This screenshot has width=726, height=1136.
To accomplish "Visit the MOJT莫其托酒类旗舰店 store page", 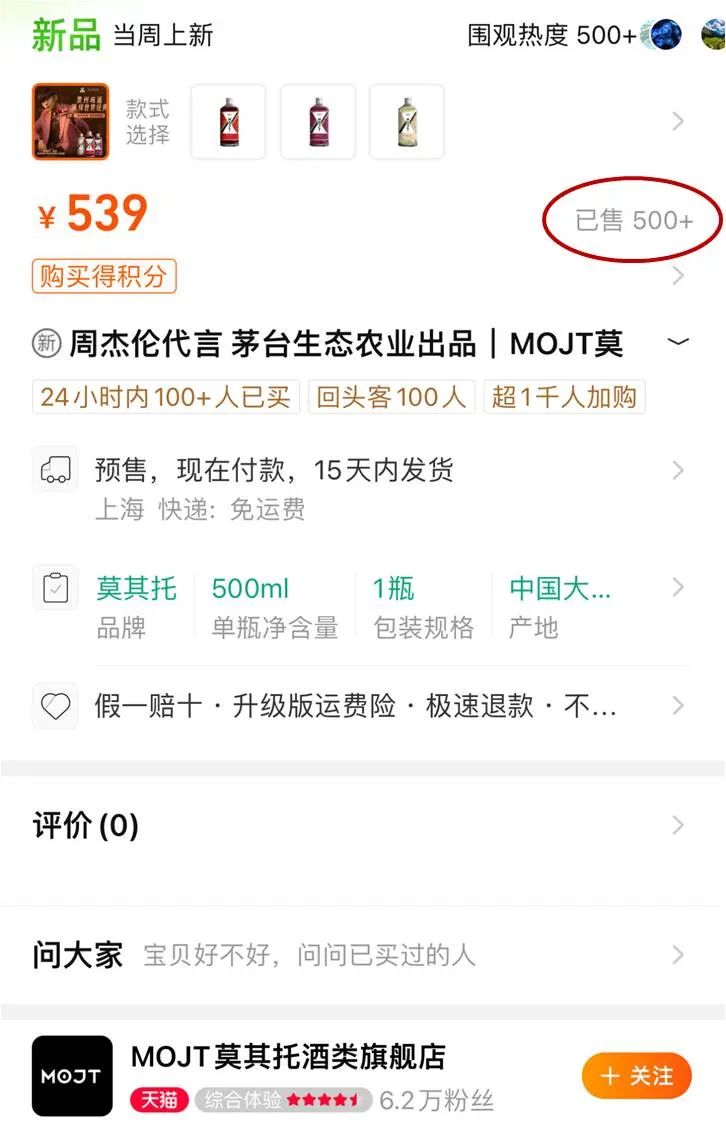I will 288,1057.
